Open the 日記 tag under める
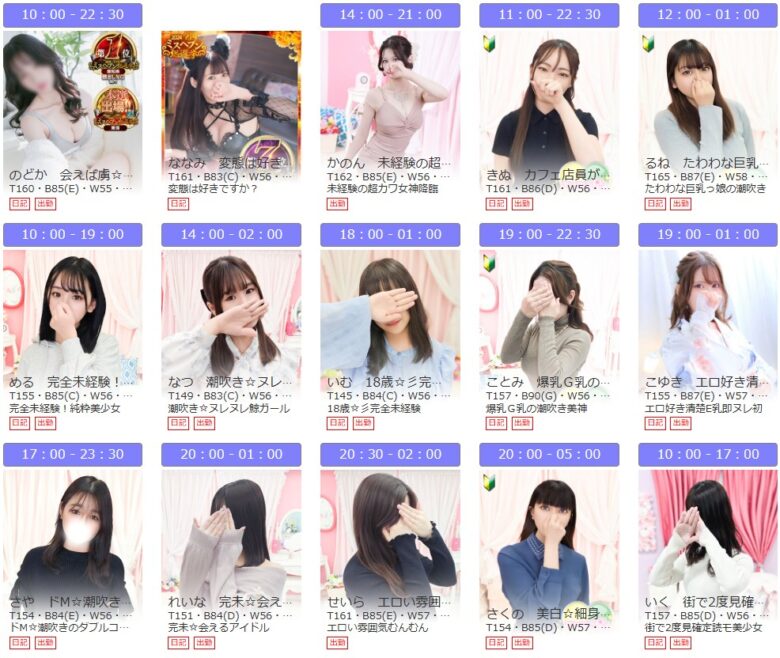The image size is (780, 658). (19, 423)
